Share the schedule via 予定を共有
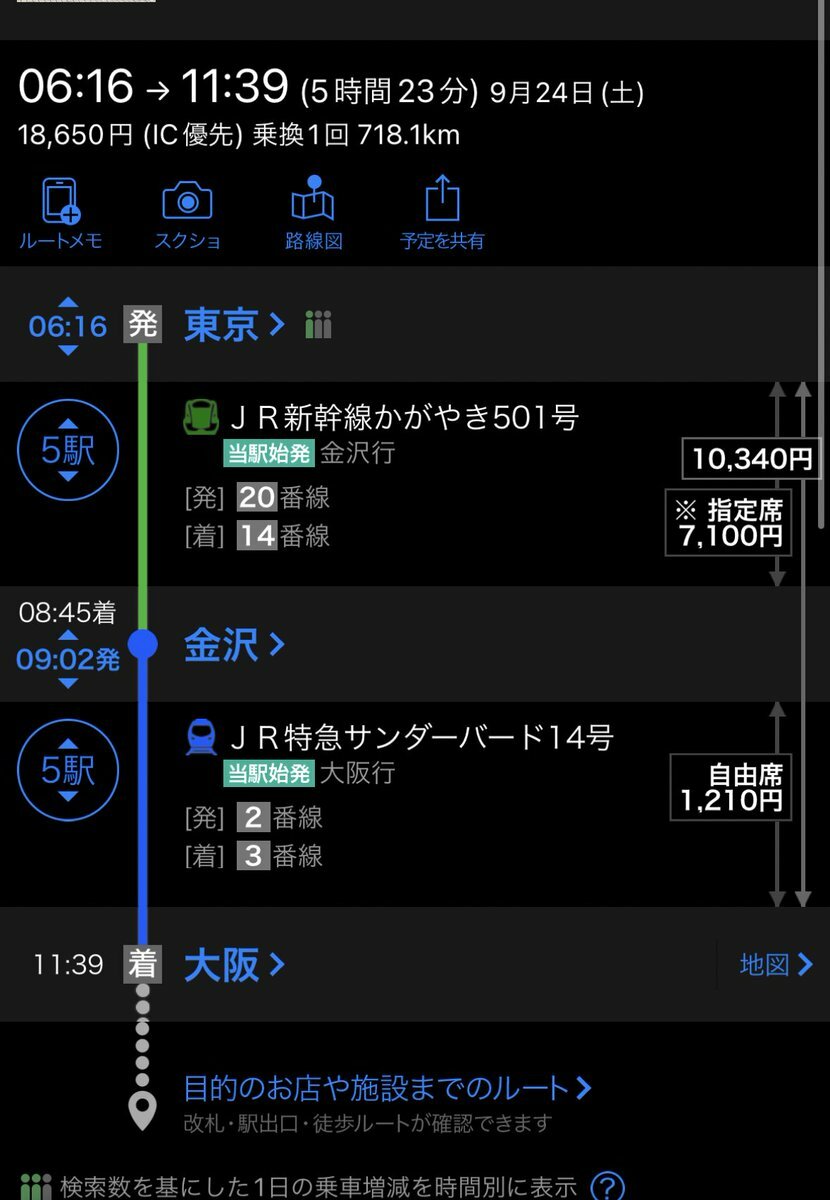The image size is (830, 1200). tap(442, 213)
